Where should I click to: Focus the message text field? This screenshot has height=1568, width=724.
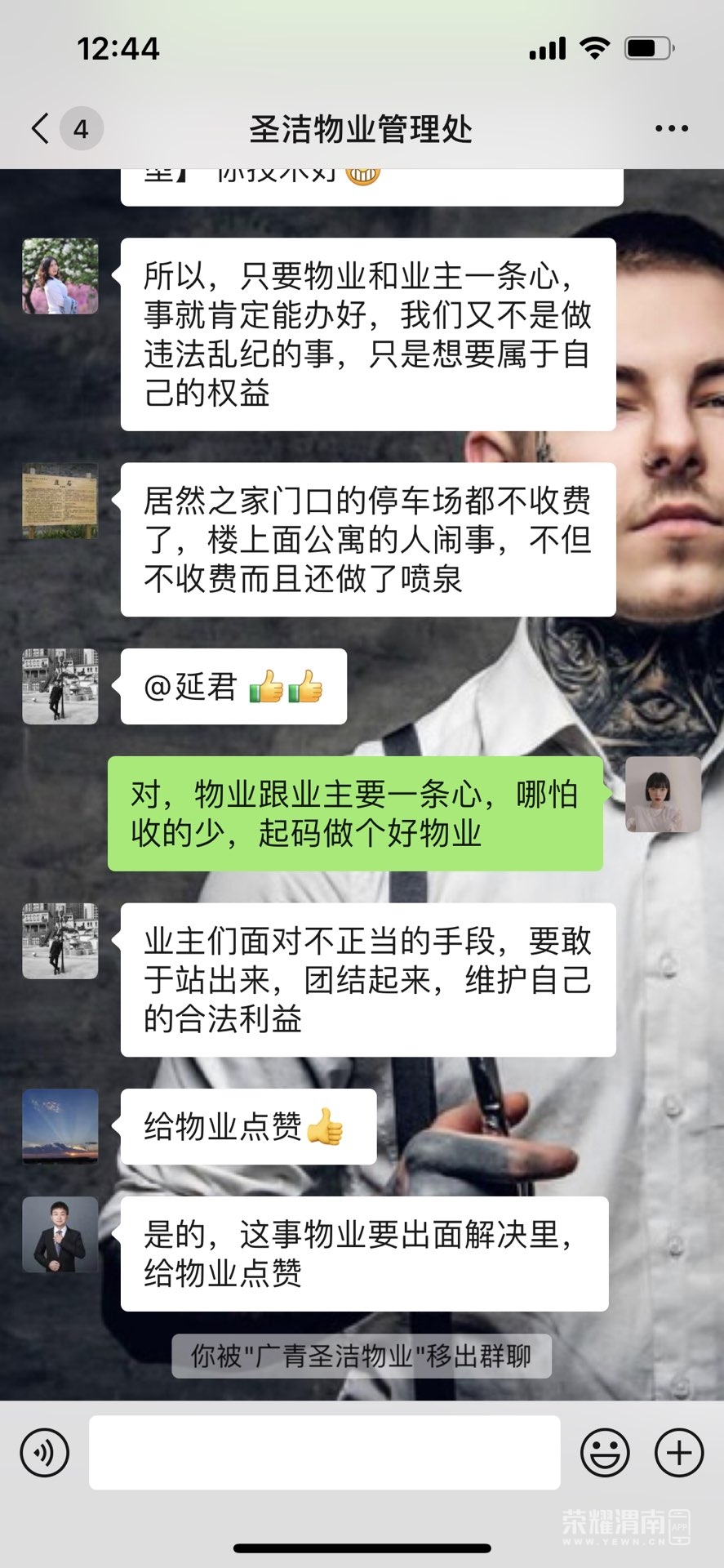pyautogui.click(x=324, y=1453)
